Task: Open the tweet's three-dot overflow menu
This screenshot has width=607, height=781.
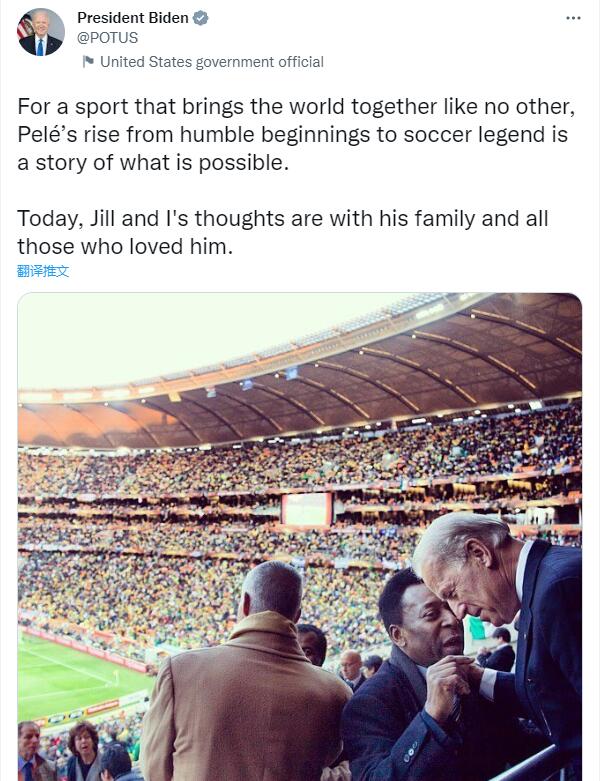Action: click(573, 18)
